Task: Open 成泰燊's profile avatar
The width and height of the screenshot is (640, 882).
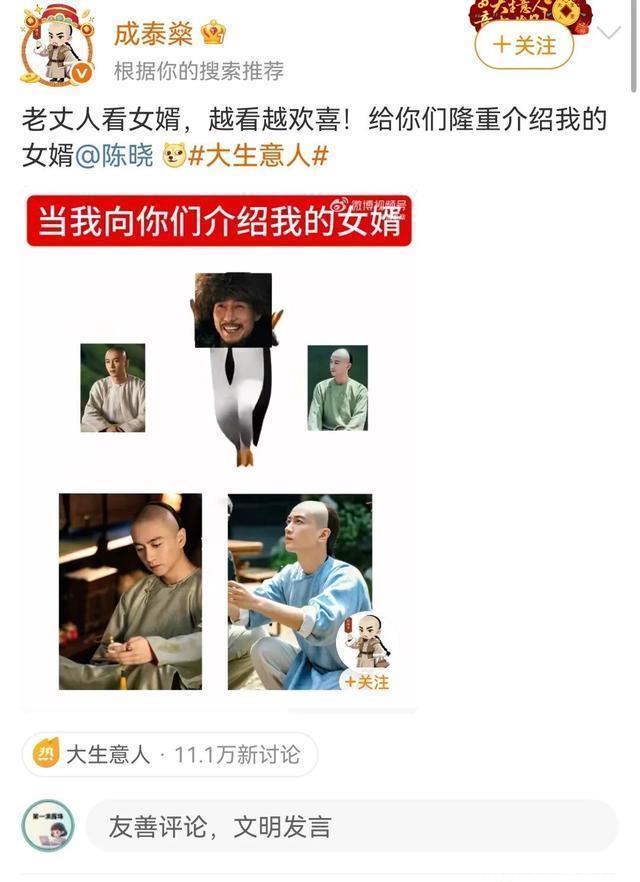Action: [x=57, y=45]
